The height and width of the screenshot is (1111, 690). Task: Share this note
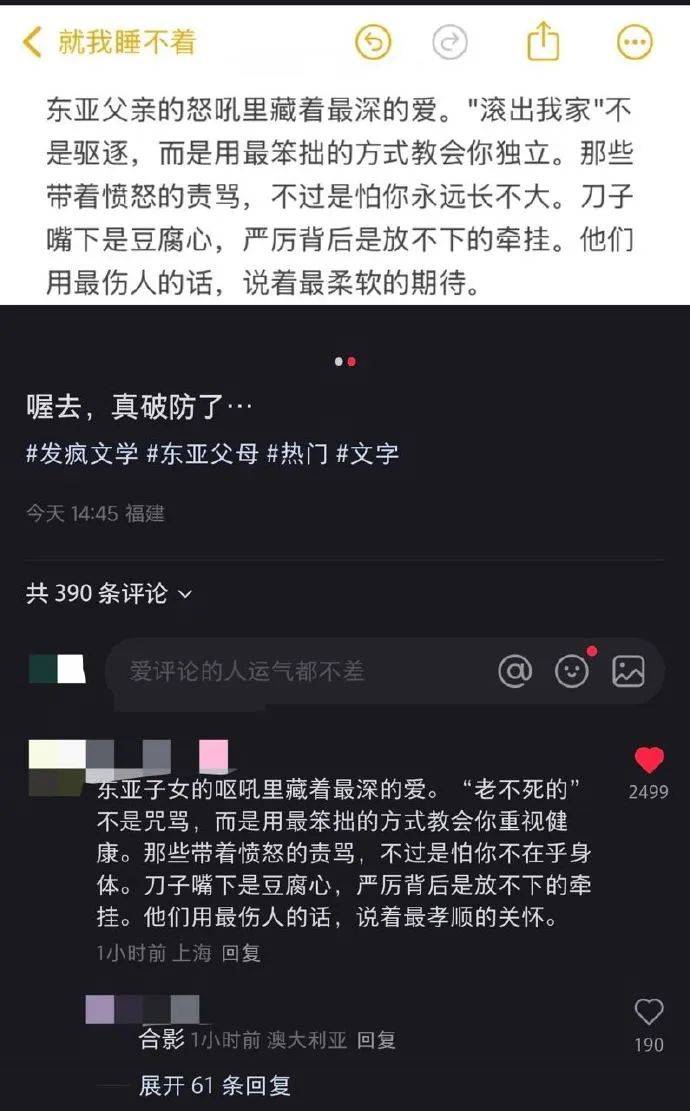tap(542, 42)
